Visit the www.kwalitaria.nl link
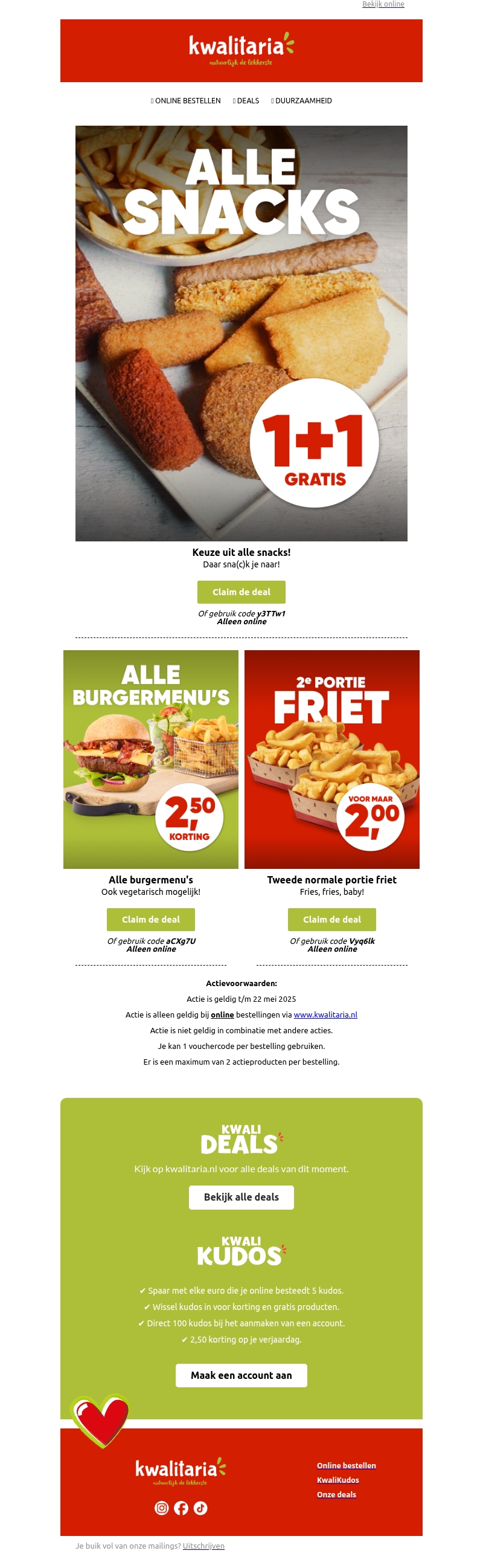The image size is (483, 1568). pos(325,1015)
